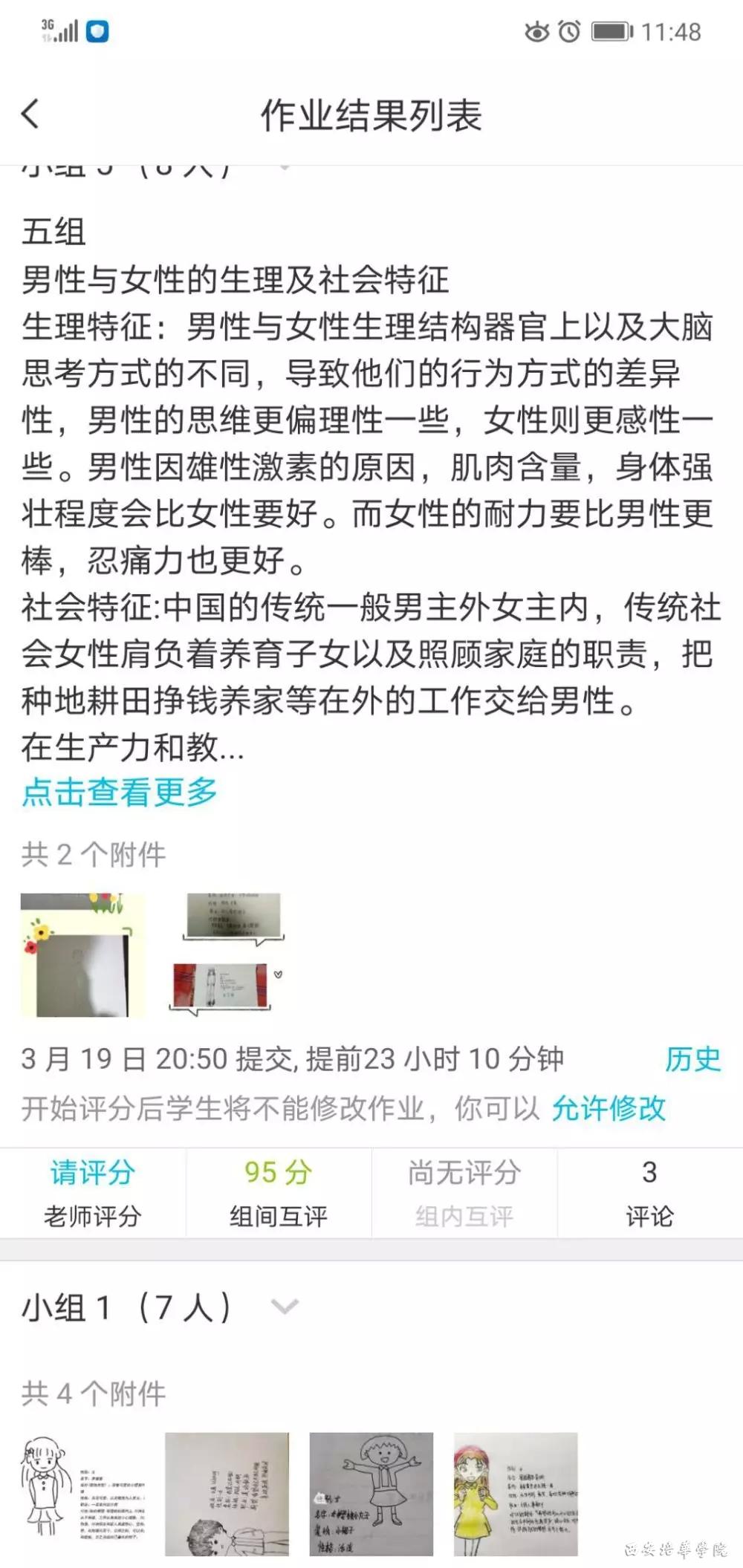Open first attachment image of 五组
The height and width of the screenshot is (1568, 743).
[x=82, y=955]
